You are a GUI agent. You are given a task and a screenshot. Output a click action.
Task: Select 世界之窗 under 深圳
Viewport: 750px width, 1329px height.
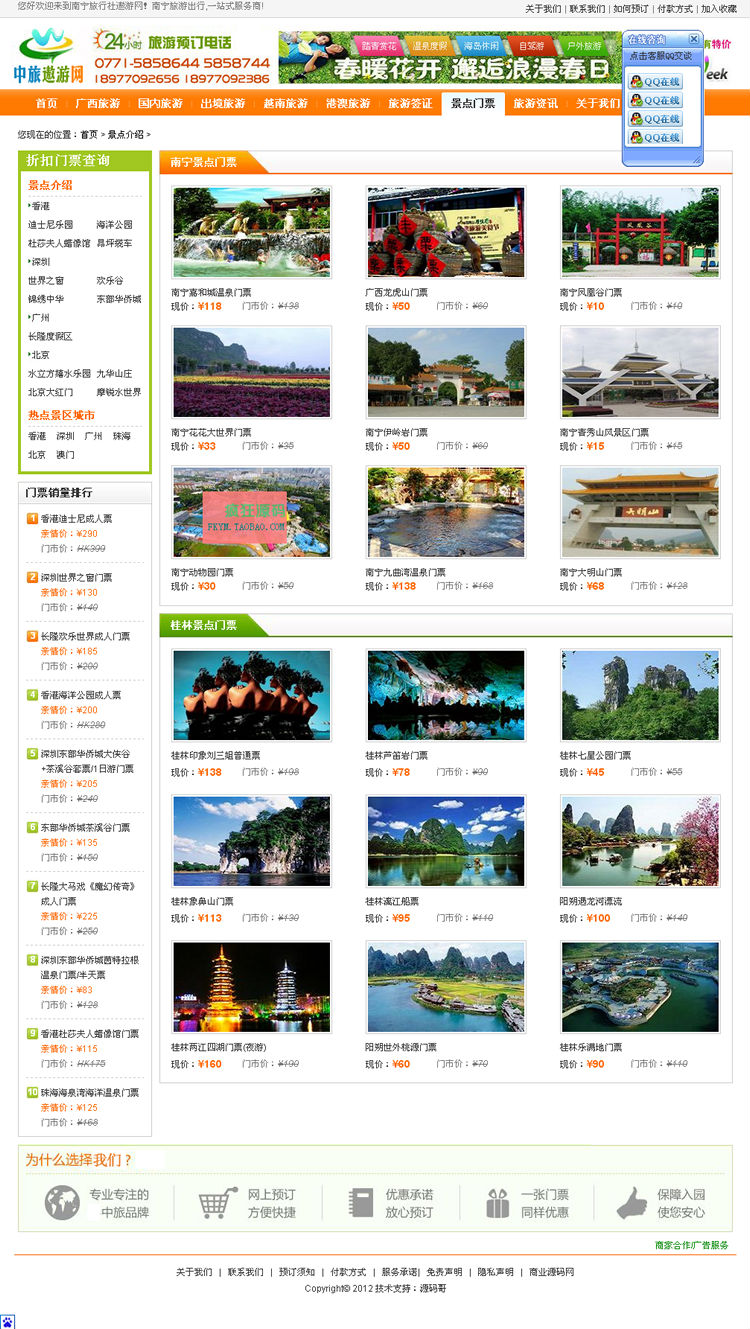coord(46,281)
